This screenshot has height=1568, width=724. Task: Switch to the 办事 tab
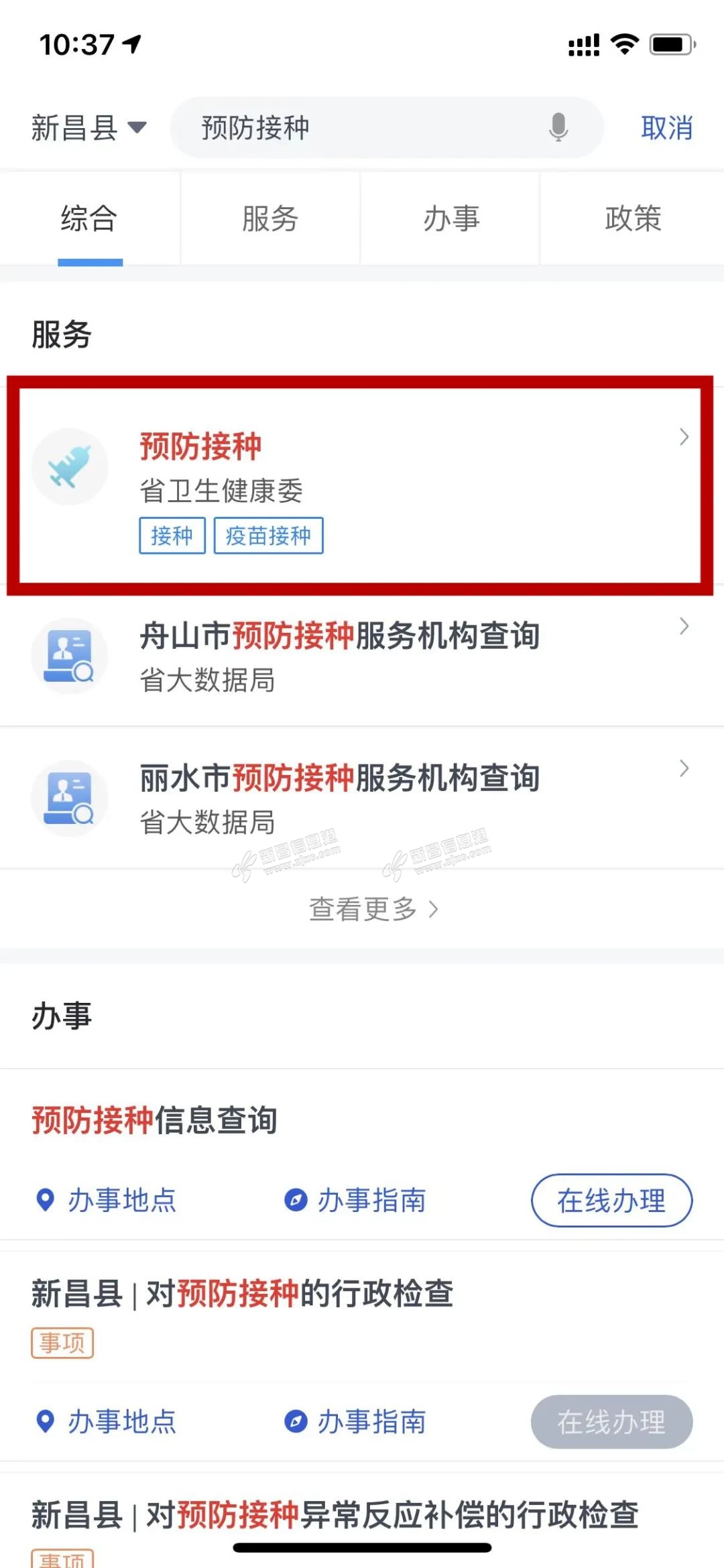(x=451, y=219)
